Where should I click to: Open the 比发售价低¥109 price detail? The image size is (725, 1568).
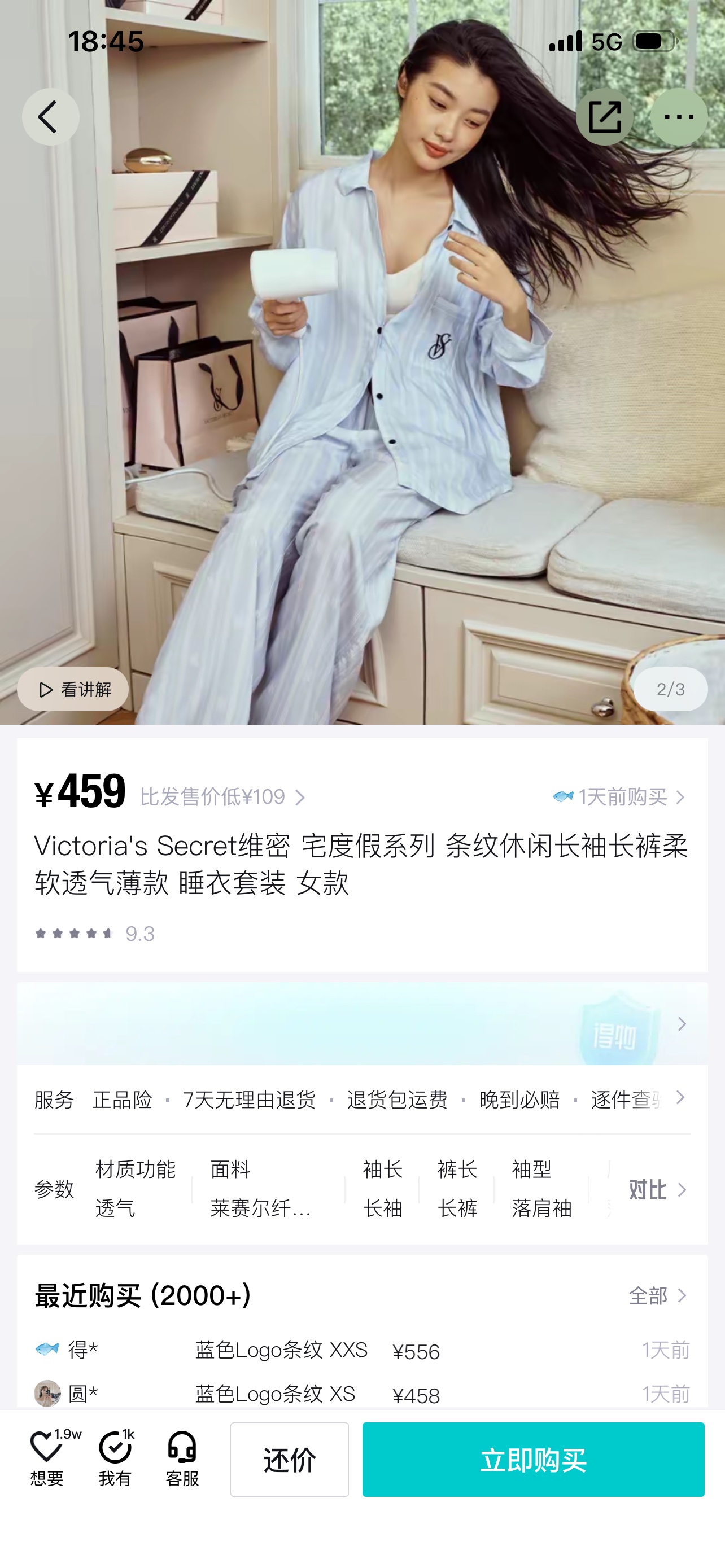[x=222, y=797]
